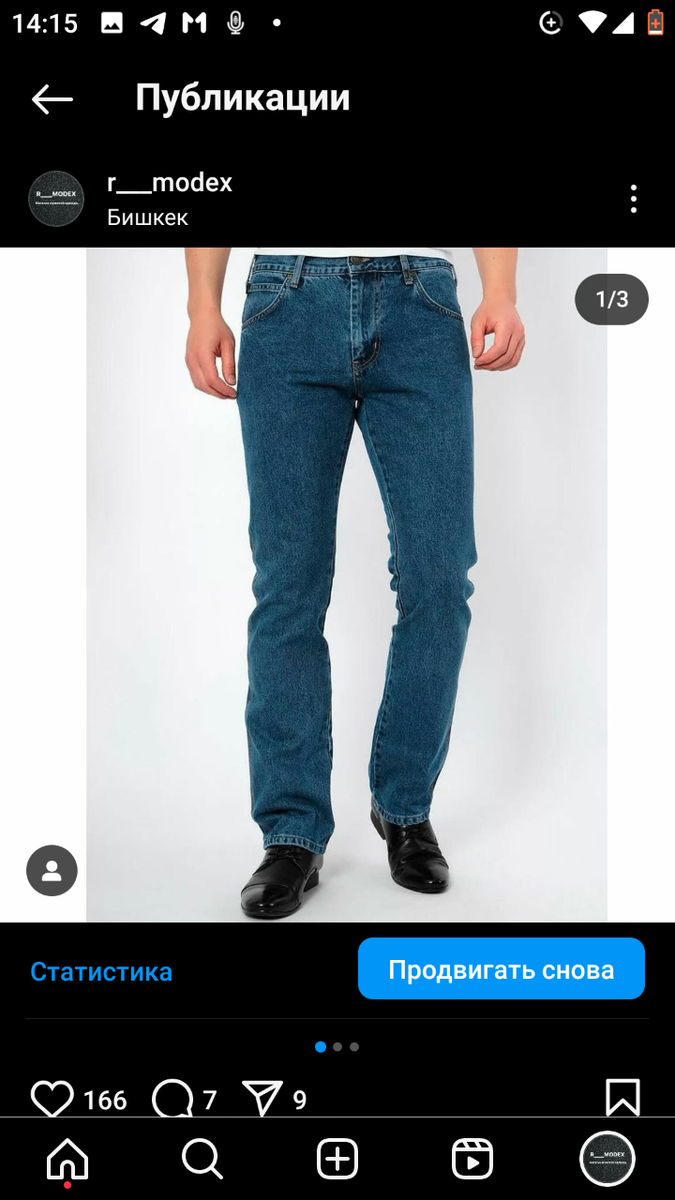Viewport: 675px width, 1200px height.
Task: Go back from Публикации screen
Action: coord(52,98)
